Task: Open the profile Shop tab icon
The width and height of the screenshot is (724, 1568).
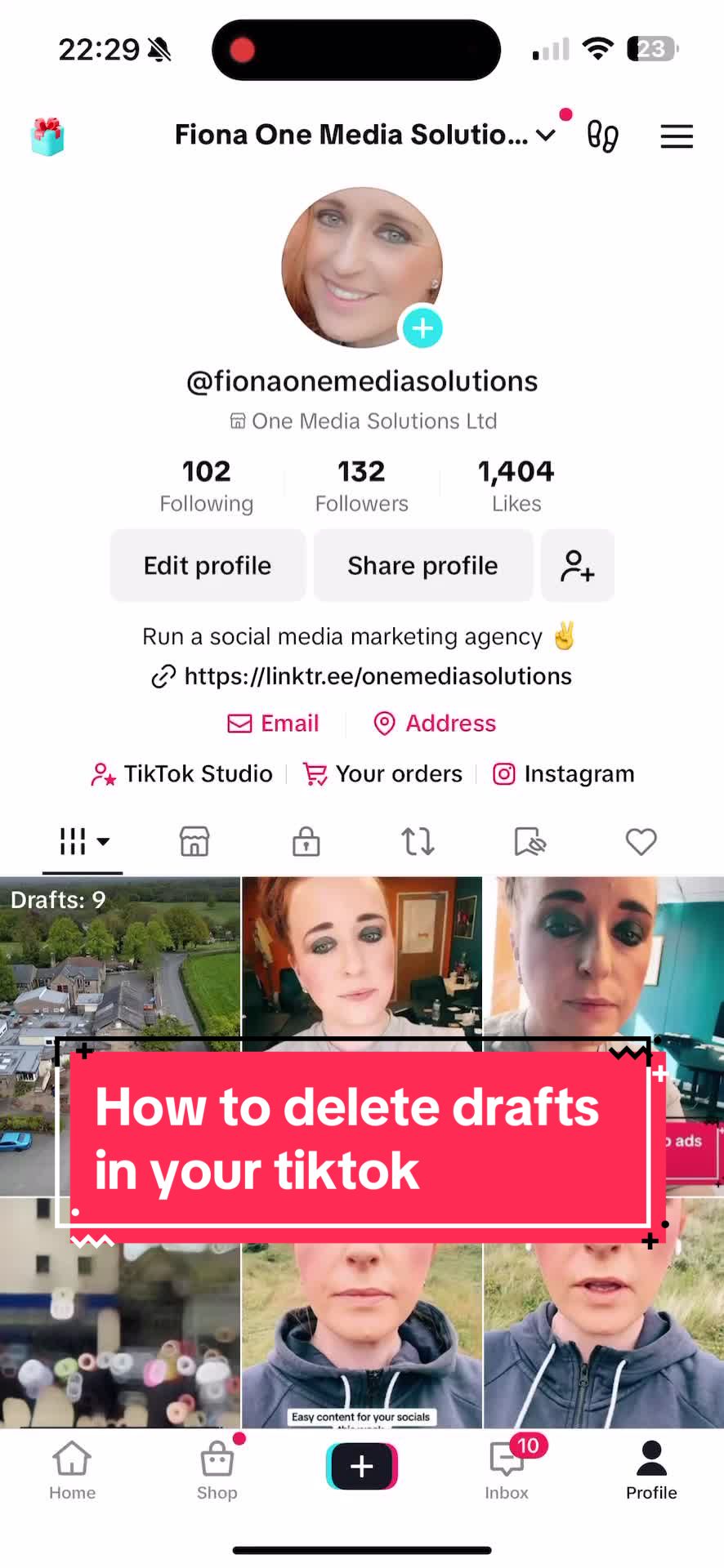Action: [194, 841]
